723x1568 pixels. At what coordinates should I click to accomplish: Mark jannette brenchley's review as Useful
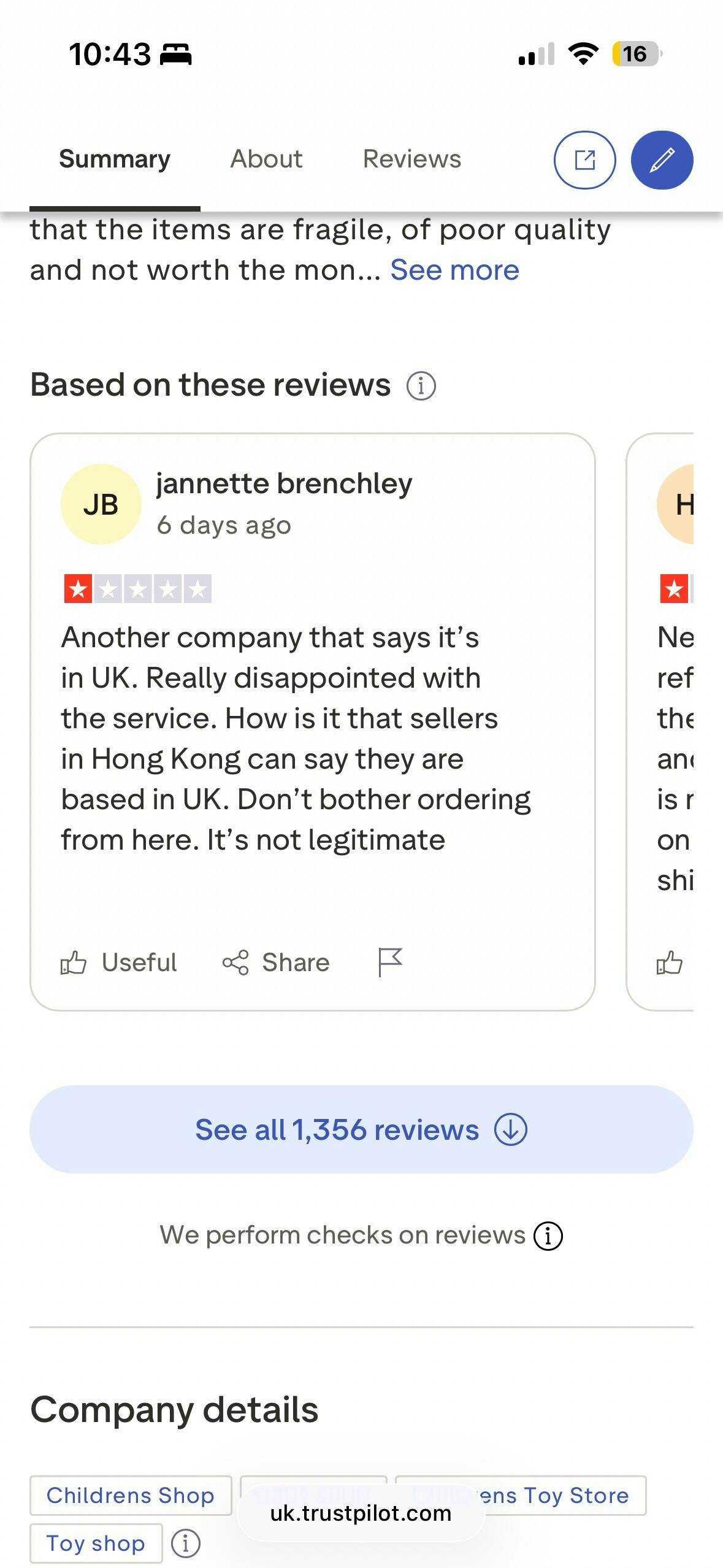coord(119,963)
